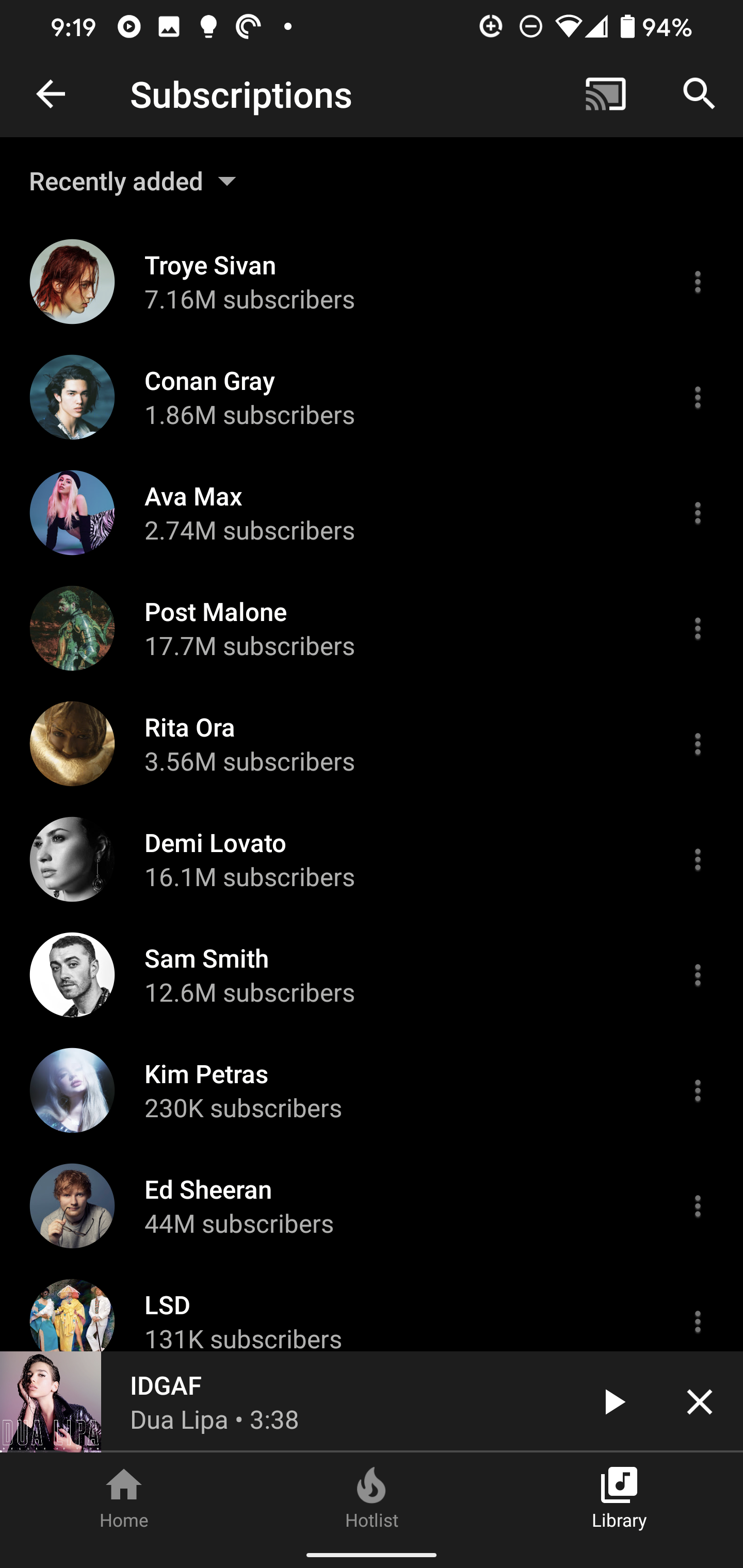The height and width of the screenshot is (1568, 743).
Task: Open Troye Sivan's artist page
Action: coord(249,282)
